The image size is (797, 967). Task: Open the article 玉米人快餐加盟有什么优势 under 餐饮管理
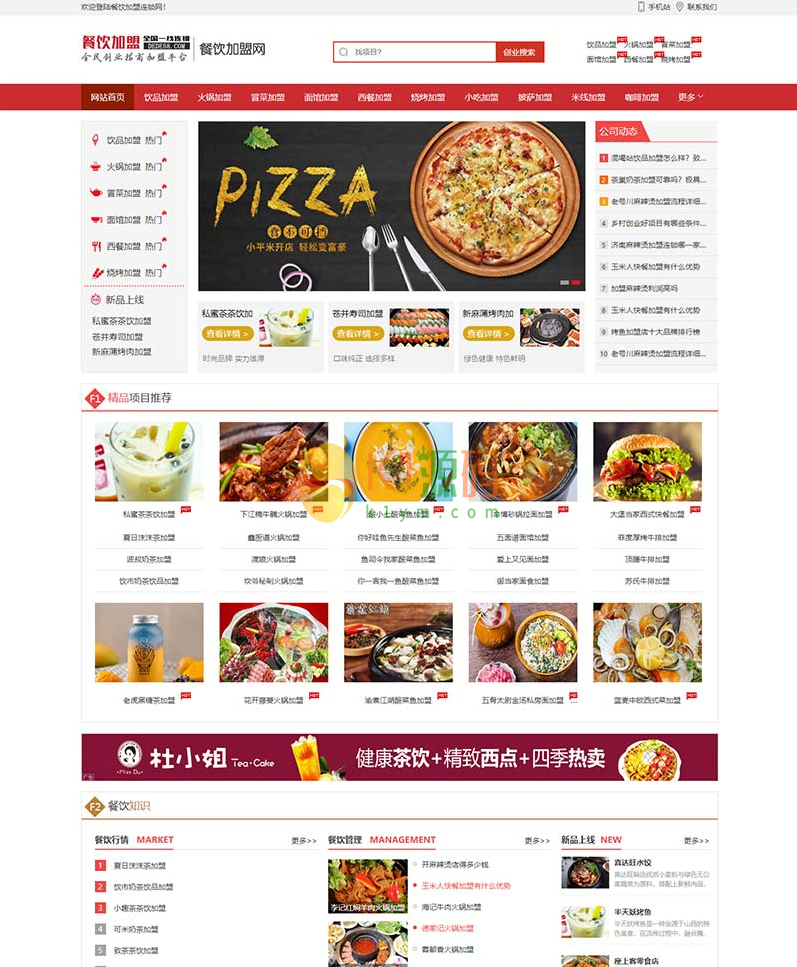coord(465,886)
